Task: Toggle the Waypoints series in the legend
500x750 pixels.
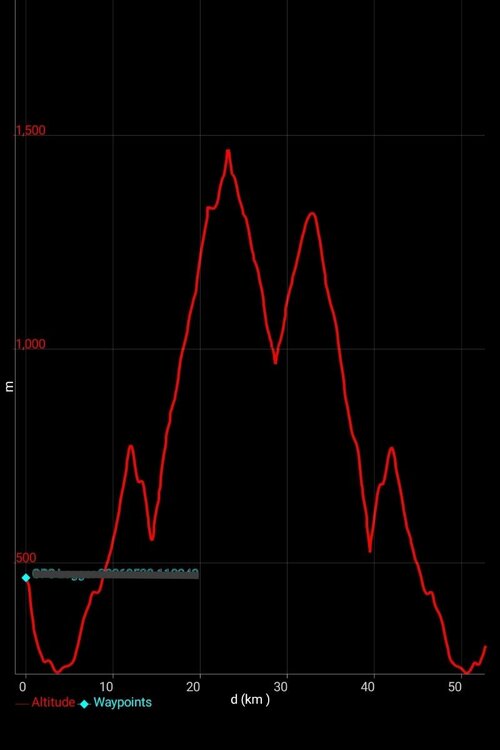Action: click(115, 703)
